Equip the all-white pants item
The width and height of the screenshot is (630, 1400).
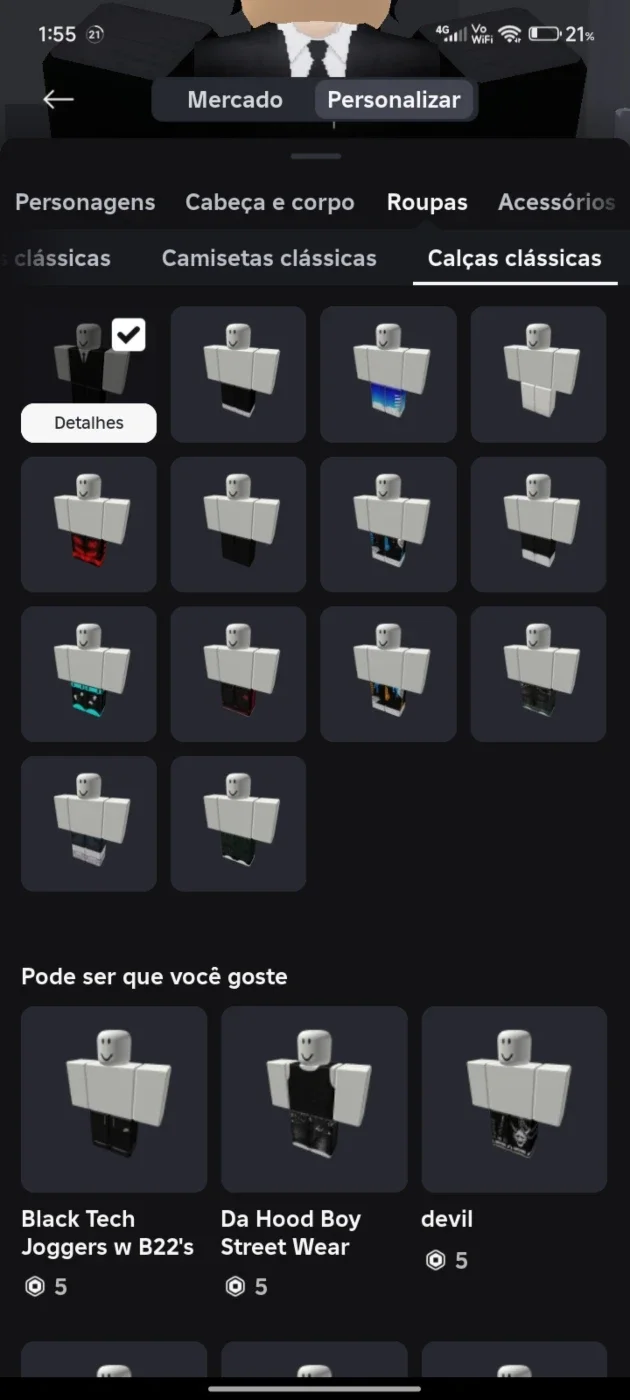click(539, 374)
